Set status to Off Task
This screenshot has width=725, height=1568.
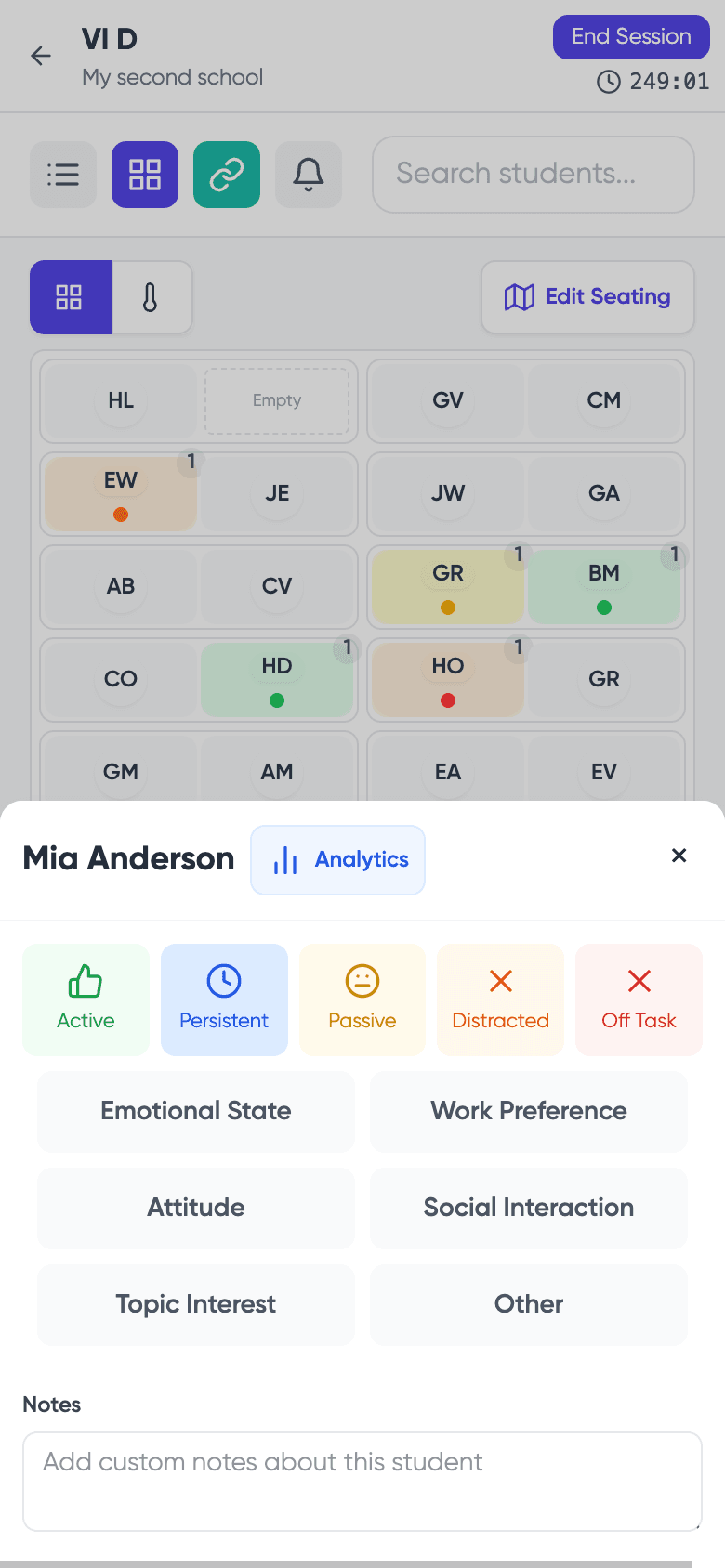tap(639, 1000)
